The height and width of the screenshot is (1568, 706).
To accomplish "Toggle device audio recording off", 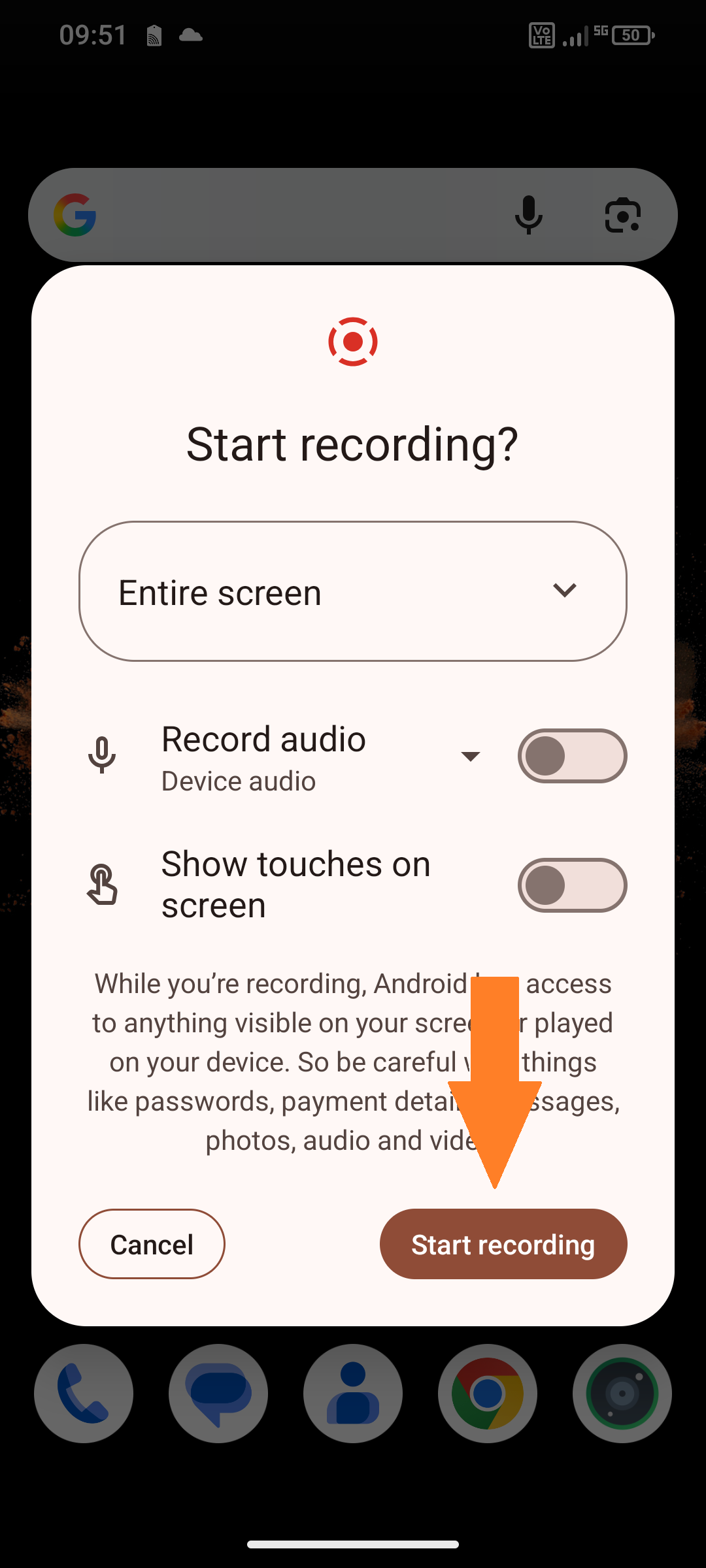I will tap(572, 755).
